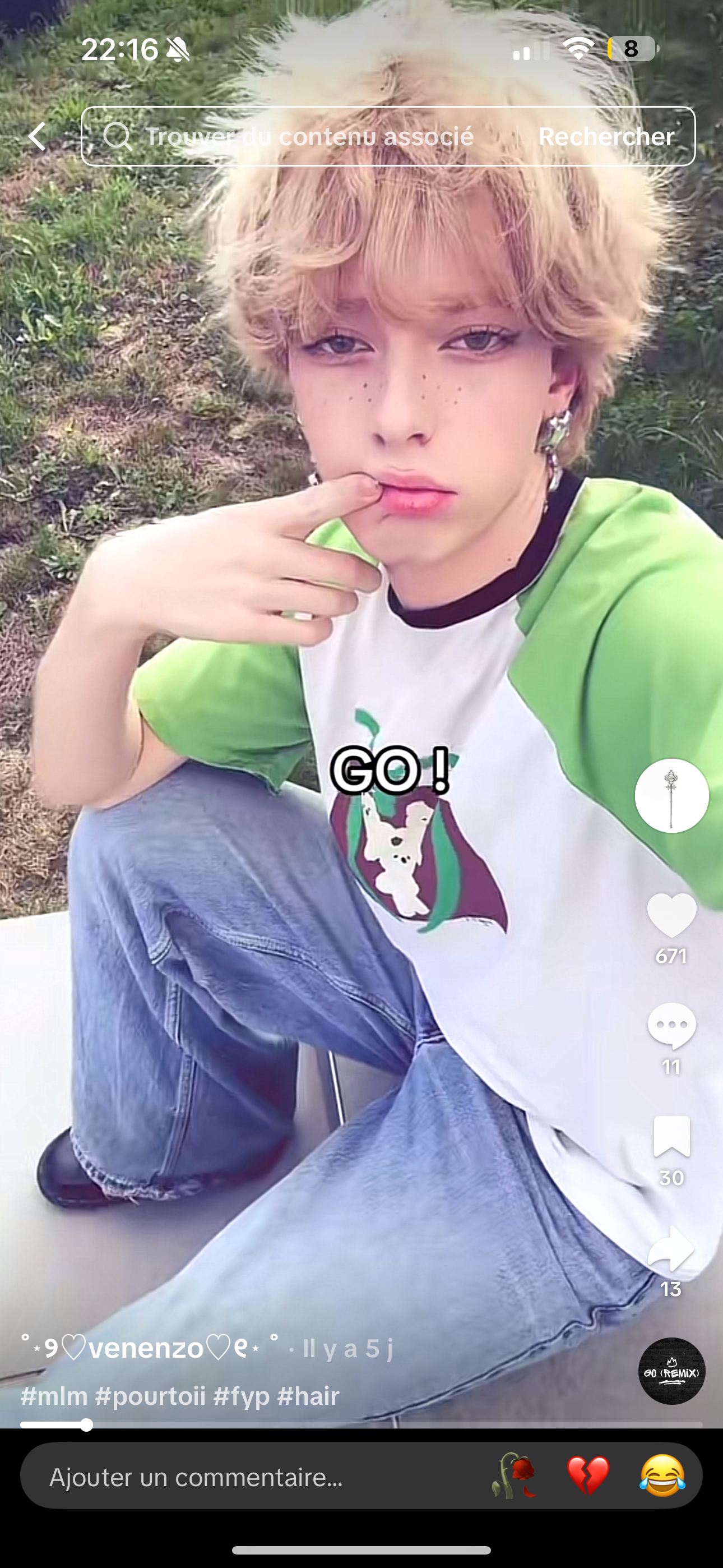Send the broken heart emoji reaction
The image size is (723, 1568).
click(588, 1476)
